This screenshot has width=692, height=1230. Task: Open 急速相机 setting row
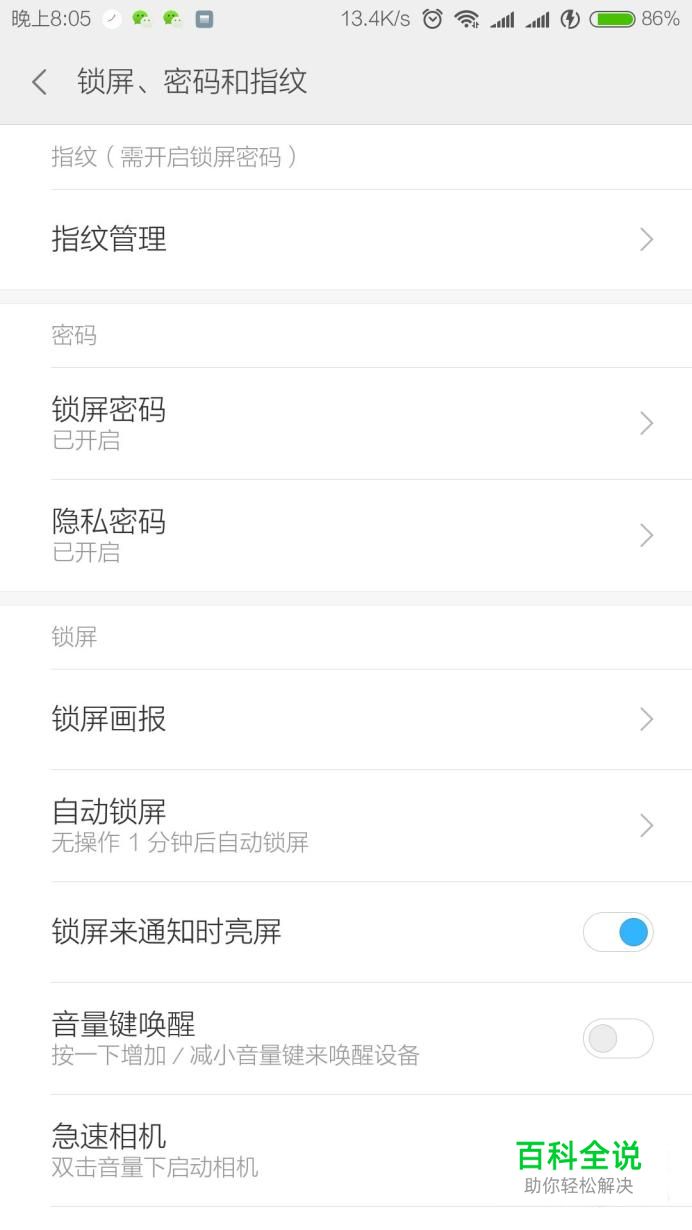[346, 1150]
